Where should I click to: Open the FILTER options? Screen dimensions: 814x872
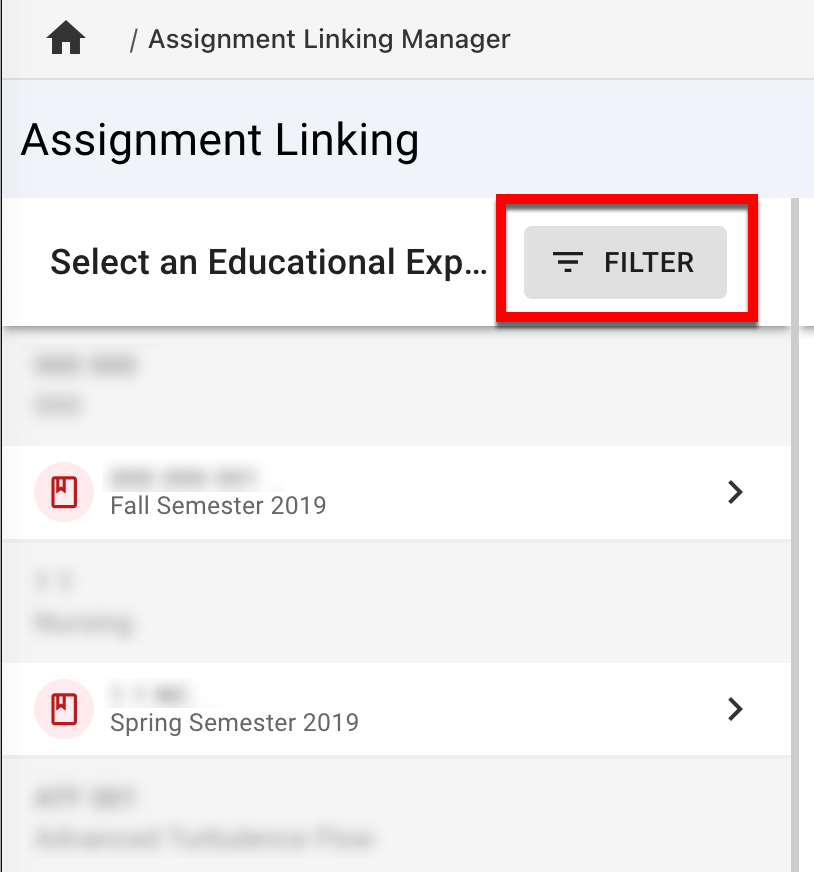625,263
